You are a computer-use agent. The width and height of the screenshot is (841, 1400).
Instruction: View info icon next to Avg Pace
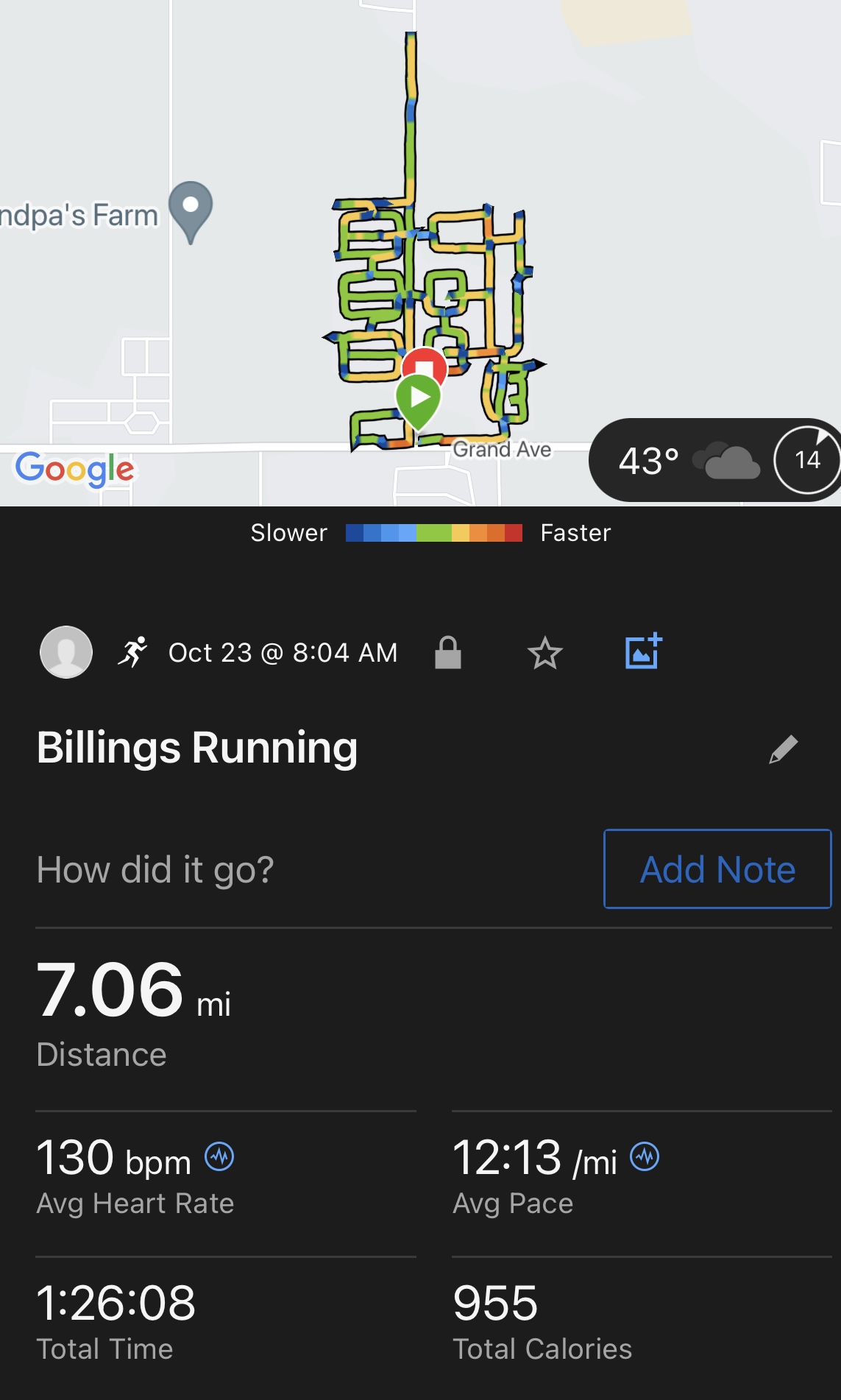click(645, 1156)
